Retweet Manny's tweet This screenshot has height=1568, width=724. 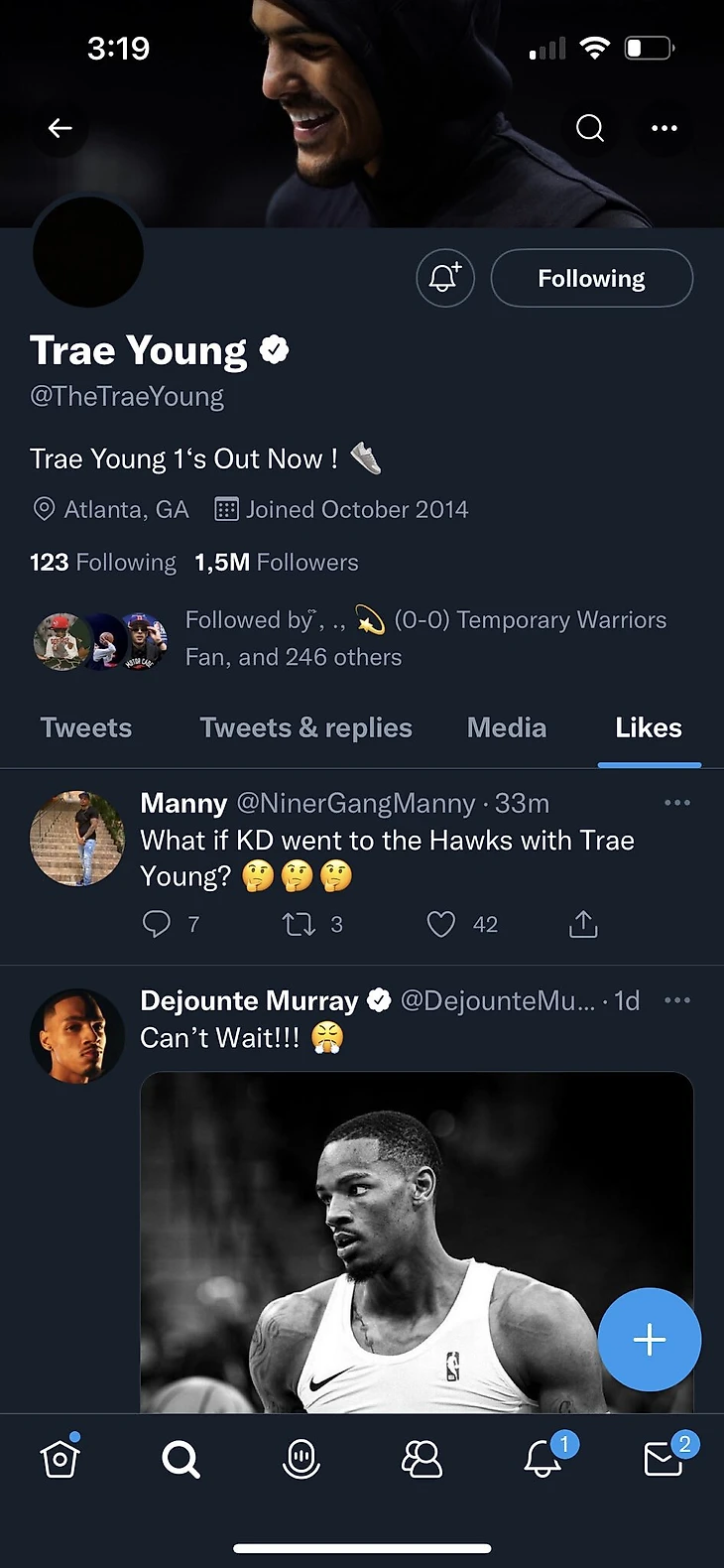point(299,925)
